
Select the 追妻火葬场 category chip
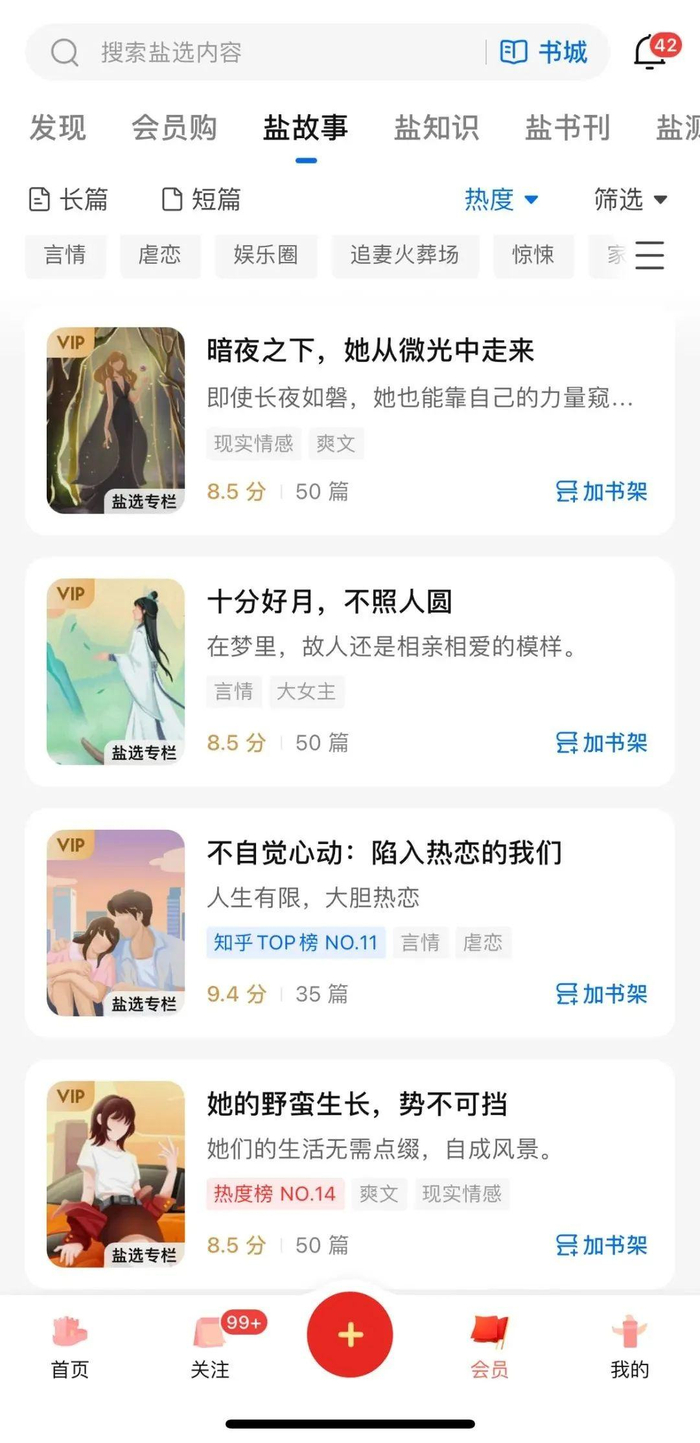click(x=404, y=255)
